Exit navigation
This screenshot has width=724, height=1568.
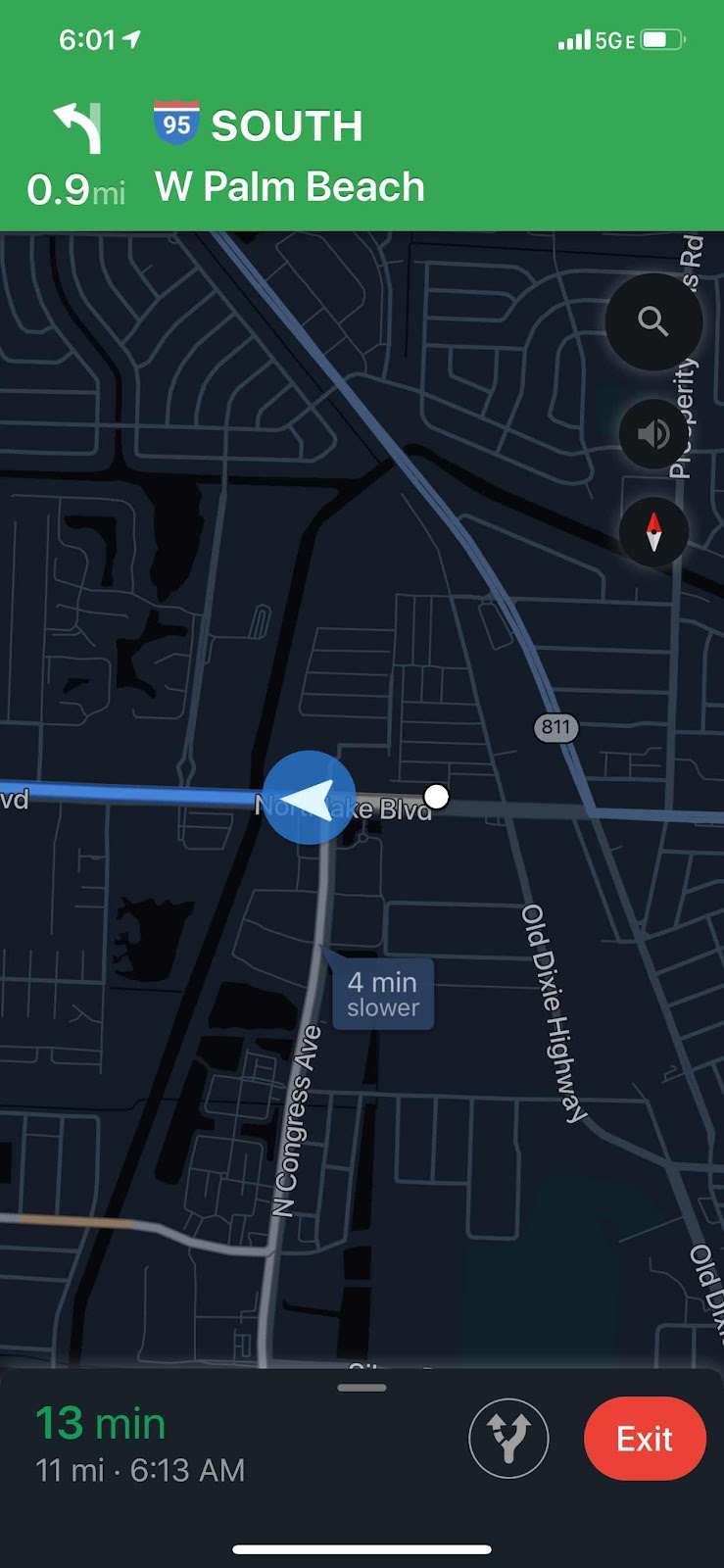point(644,1439)
